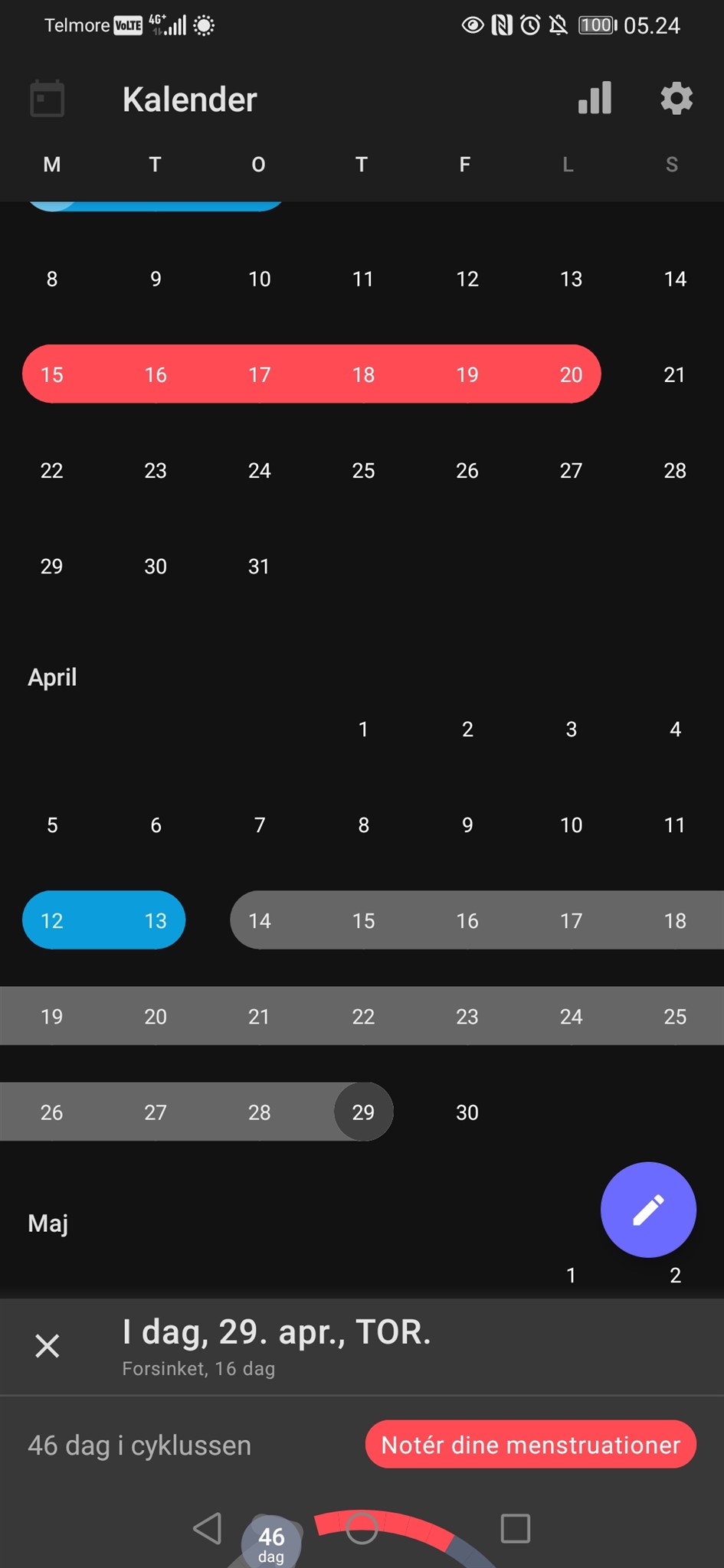This screenshot has height=1568, width=724.
Task: Select April 14 in the calendar
Action: 260,920
